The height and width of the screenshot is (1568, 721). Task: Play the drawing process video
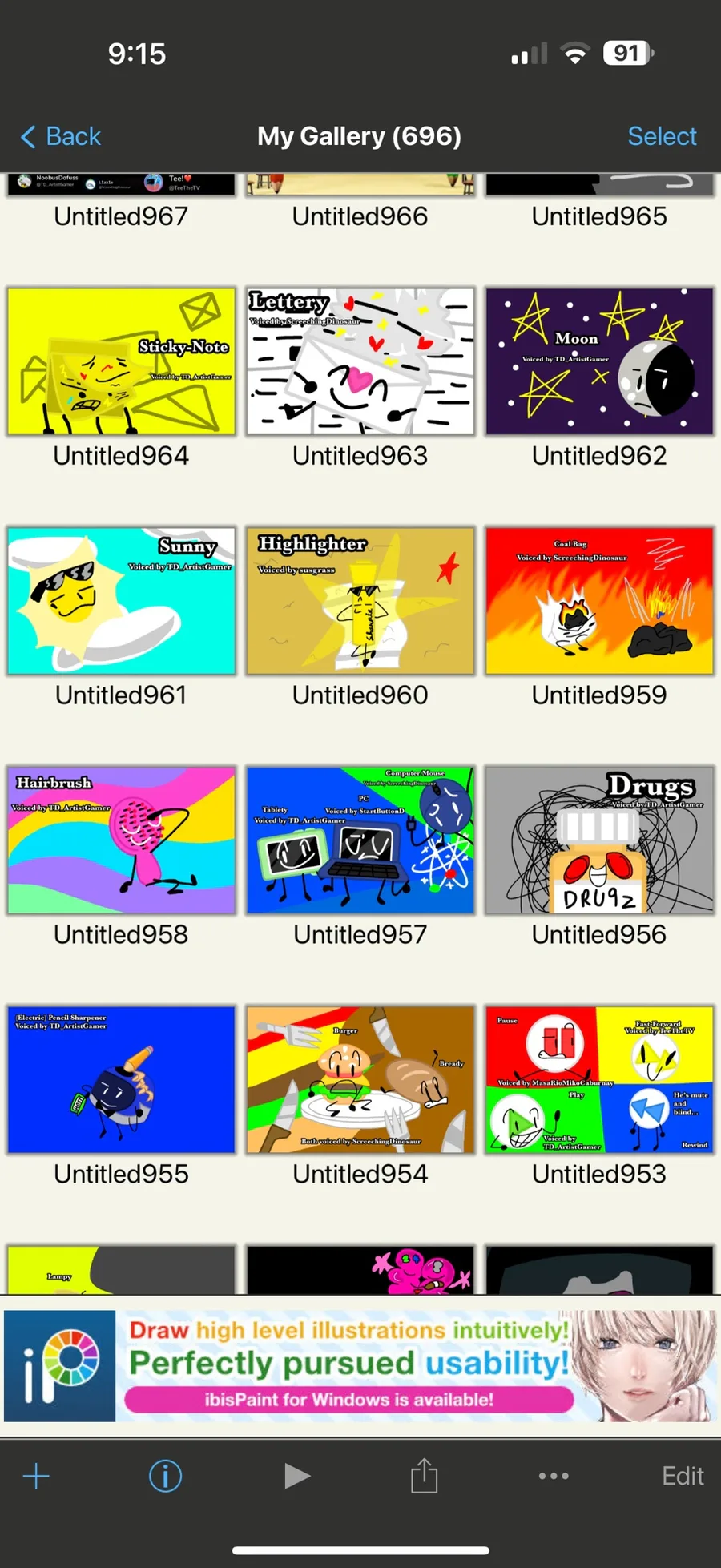pyautogui.click(x=296, y=1476)
